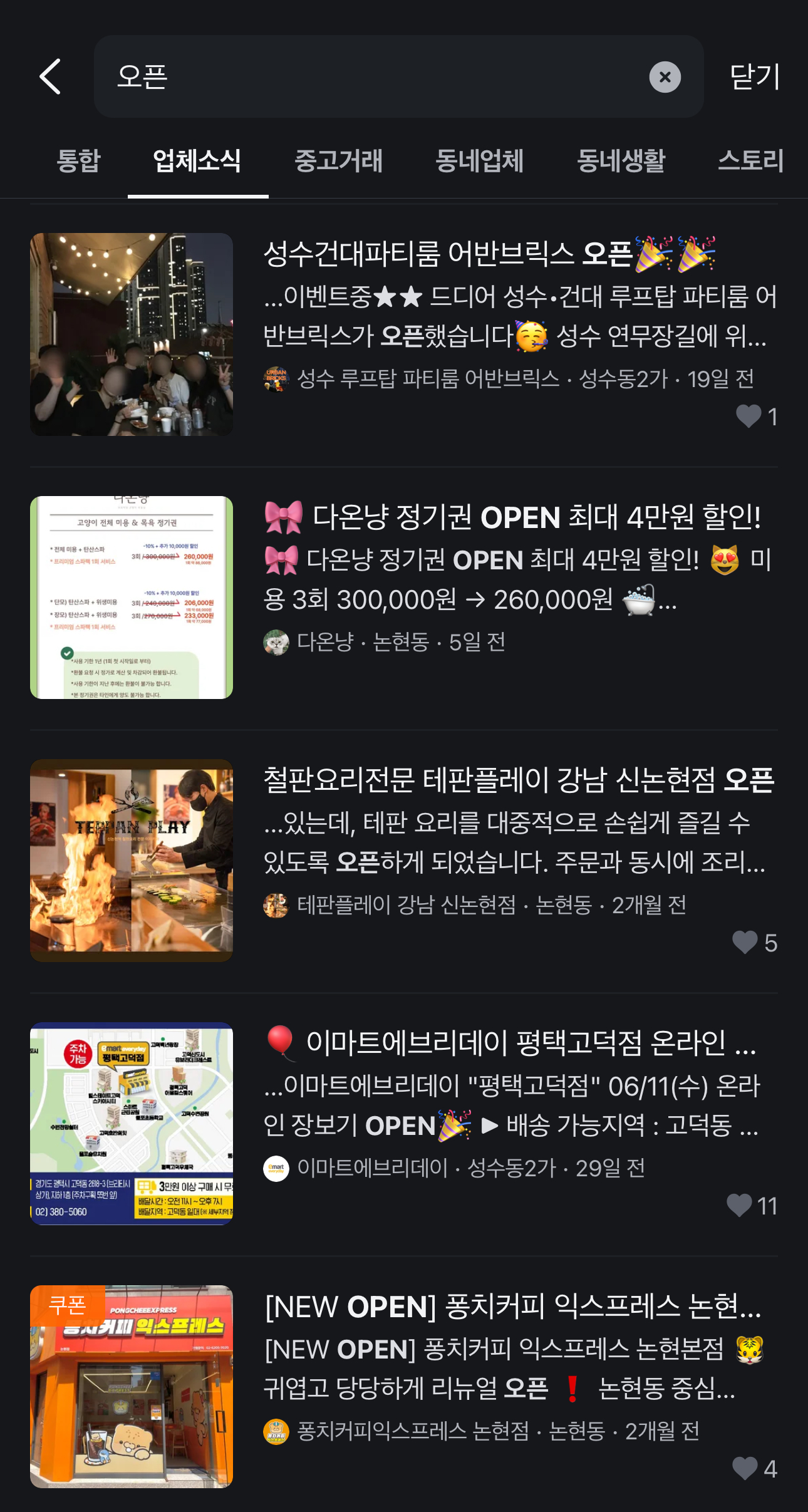Switch to the 통합 tab
The width and height of the screenshot is (808, 1512).
tap(78, 161)
